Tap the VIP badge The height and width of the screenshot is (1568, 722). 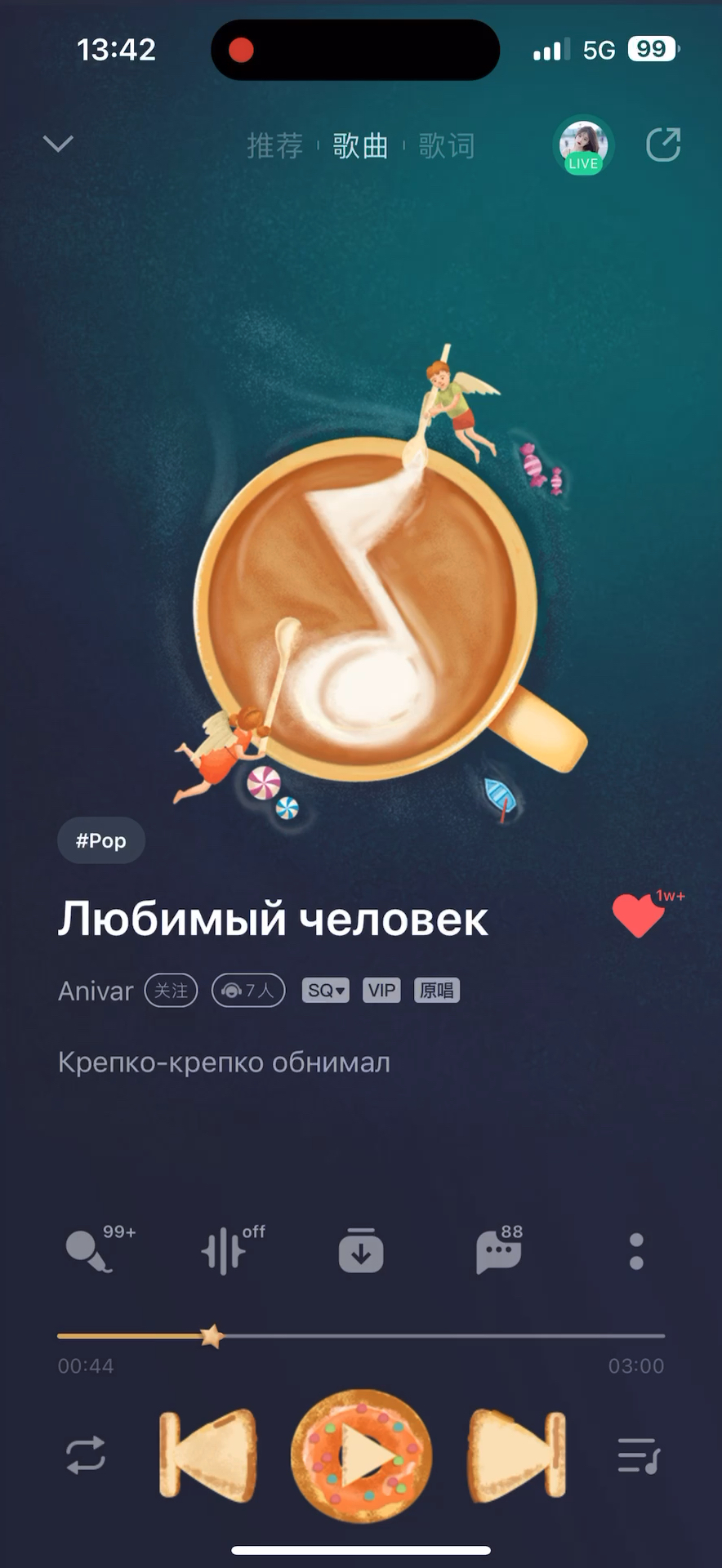pos(381,991)
